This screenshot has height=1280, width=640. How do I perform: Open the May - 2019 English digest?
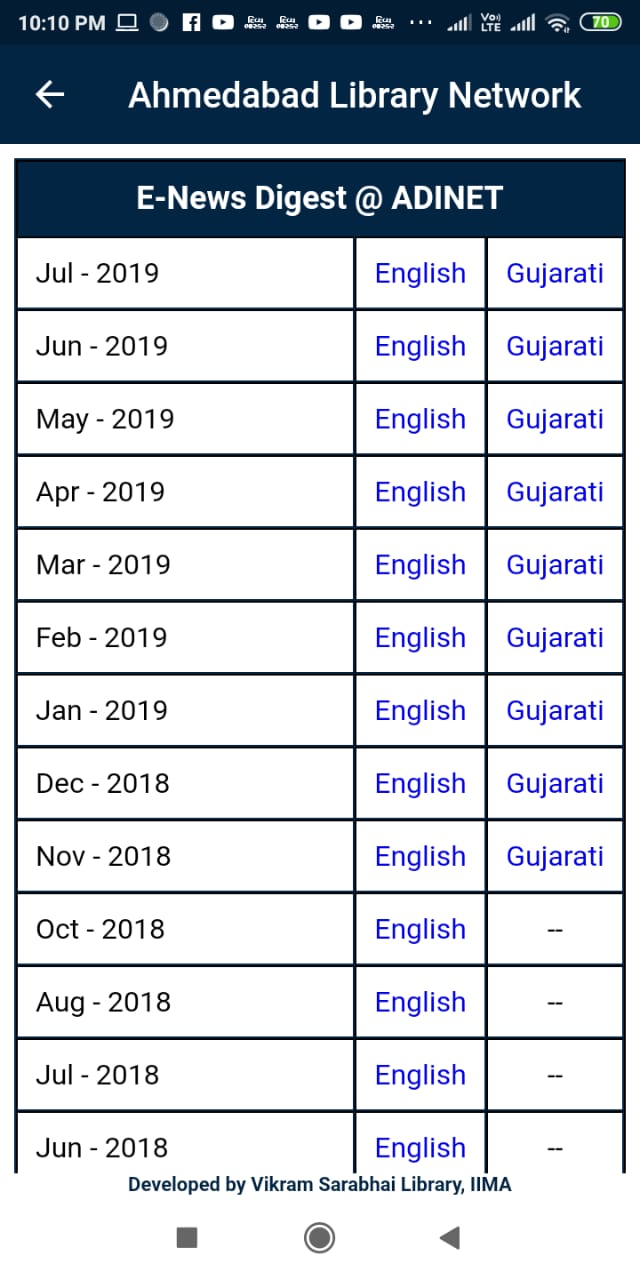(420, 419)
